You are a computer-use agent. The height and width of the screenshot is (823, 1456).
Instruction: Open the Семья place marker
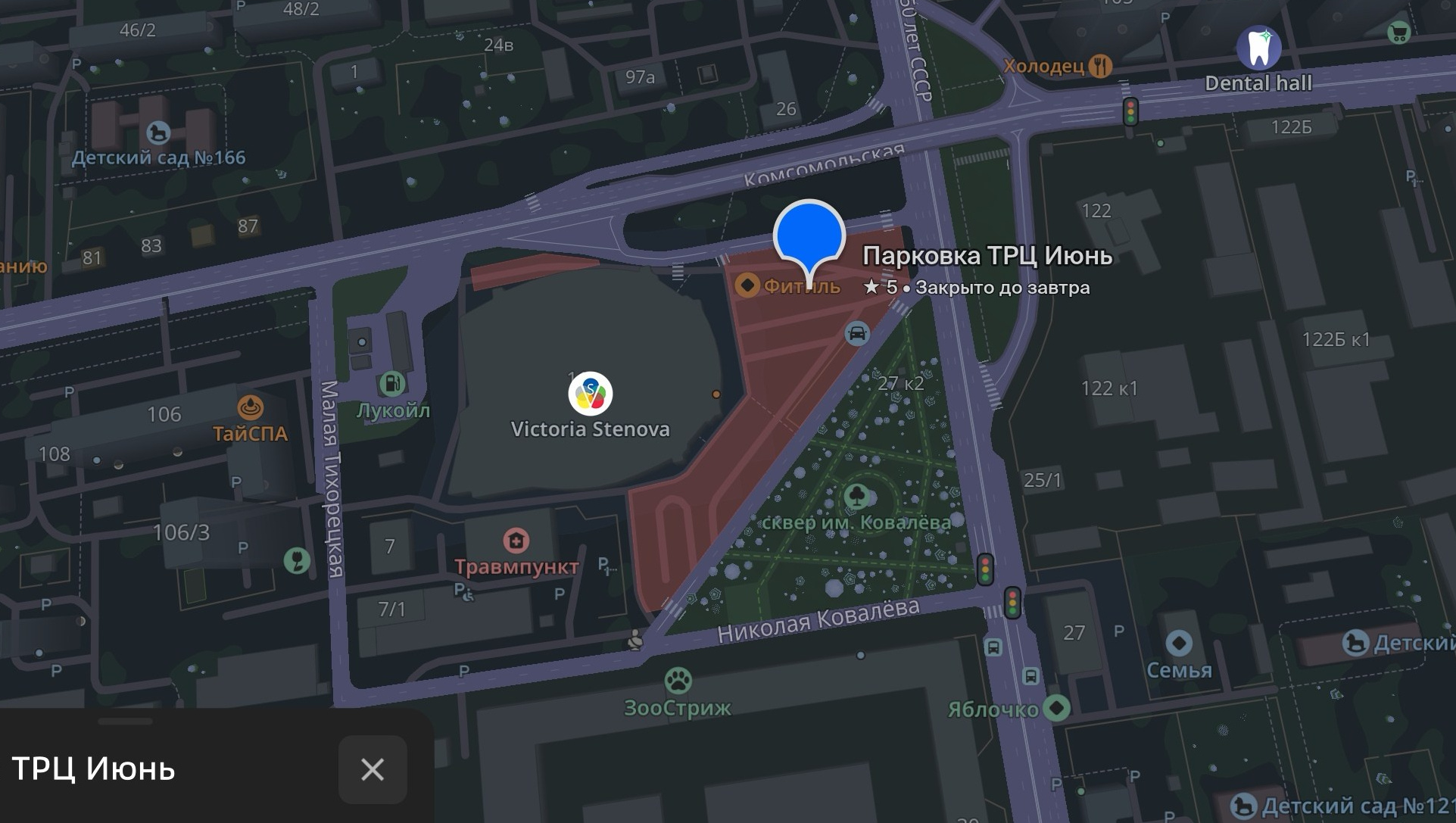(x=1179, y=644)
